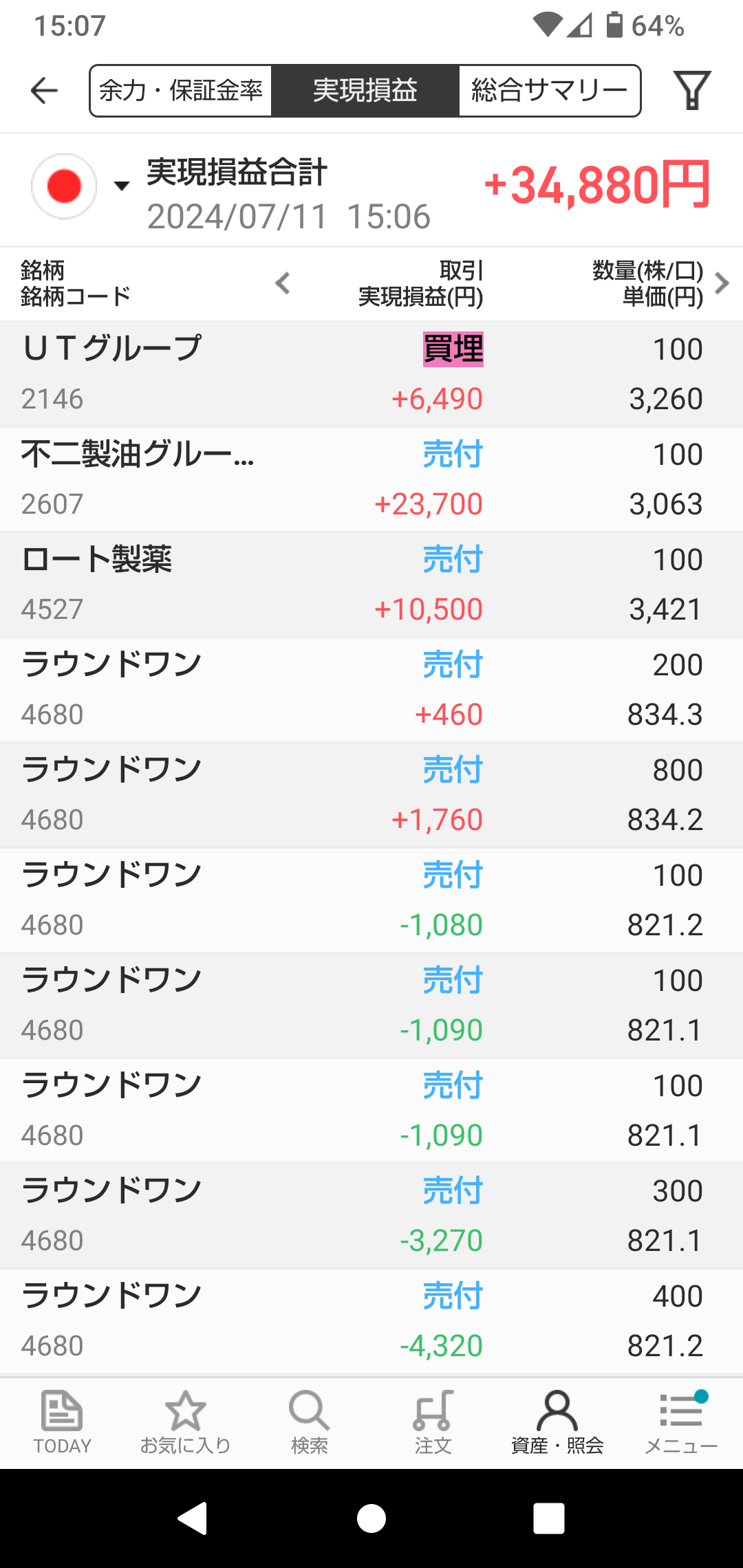Screen dimensions: 743x1568
Task: Open the ＵＴグループ 2146 row
Action: click(371, 374)
